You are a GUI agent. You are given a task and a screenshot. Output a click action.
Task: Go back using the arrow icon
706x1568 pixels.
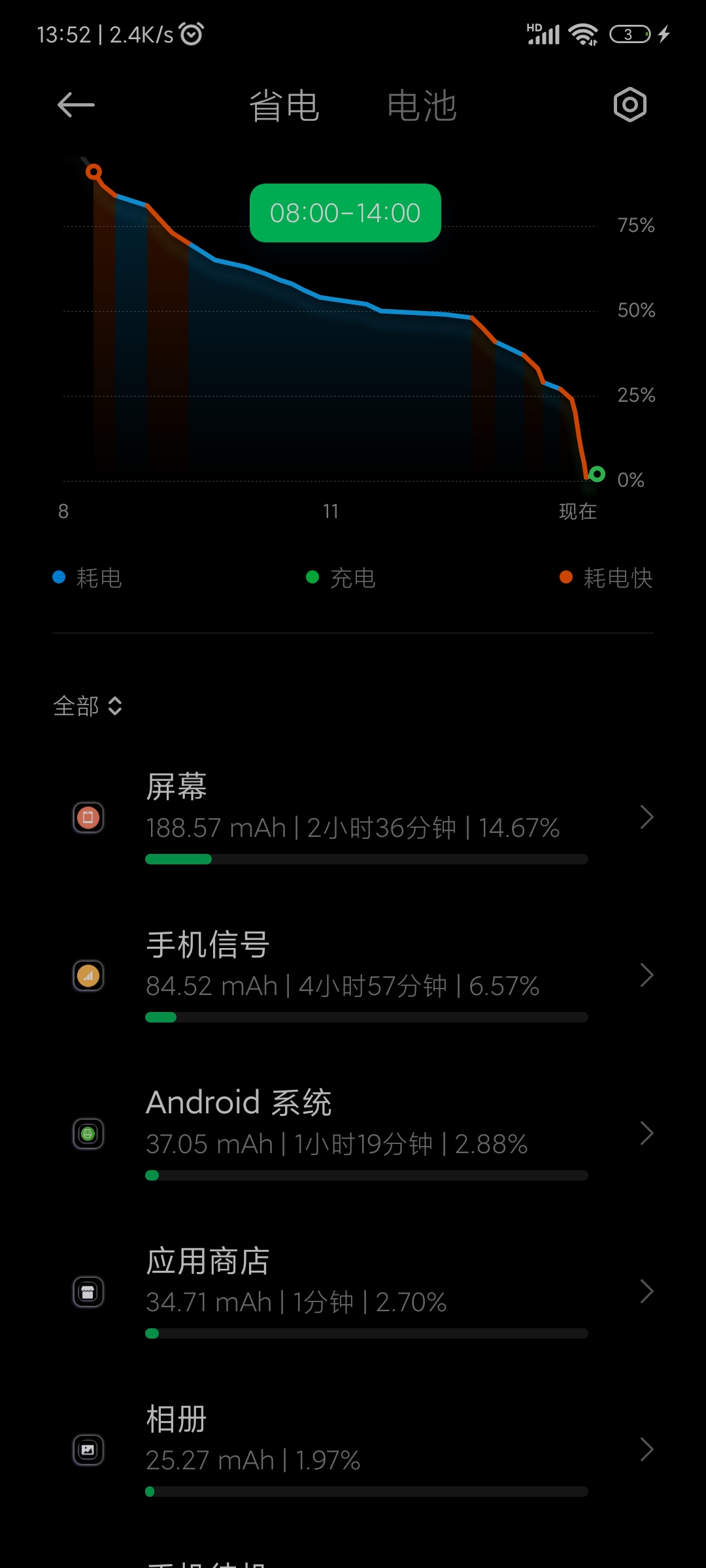pyautogui.click(x=76, y=105)
